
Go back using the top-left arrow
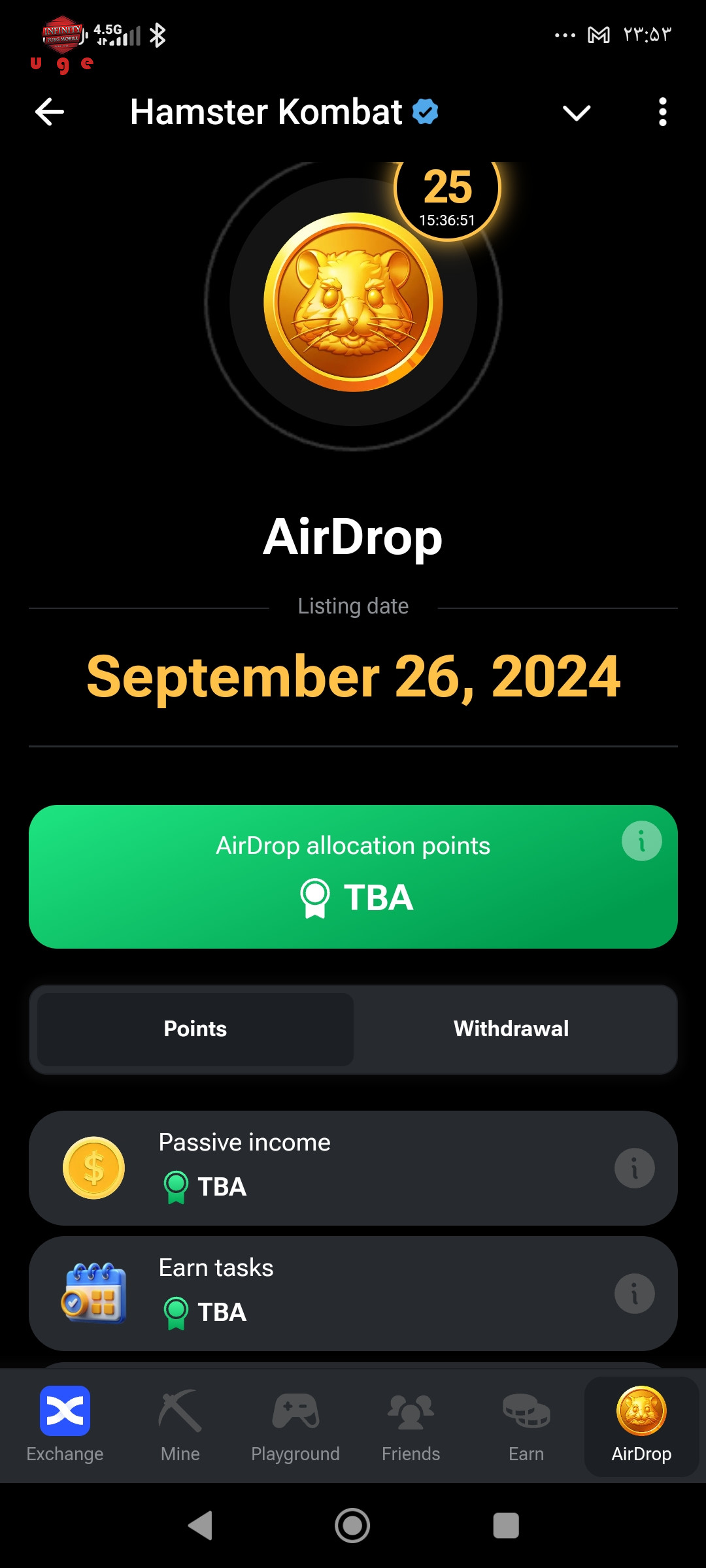pos(50,112)
